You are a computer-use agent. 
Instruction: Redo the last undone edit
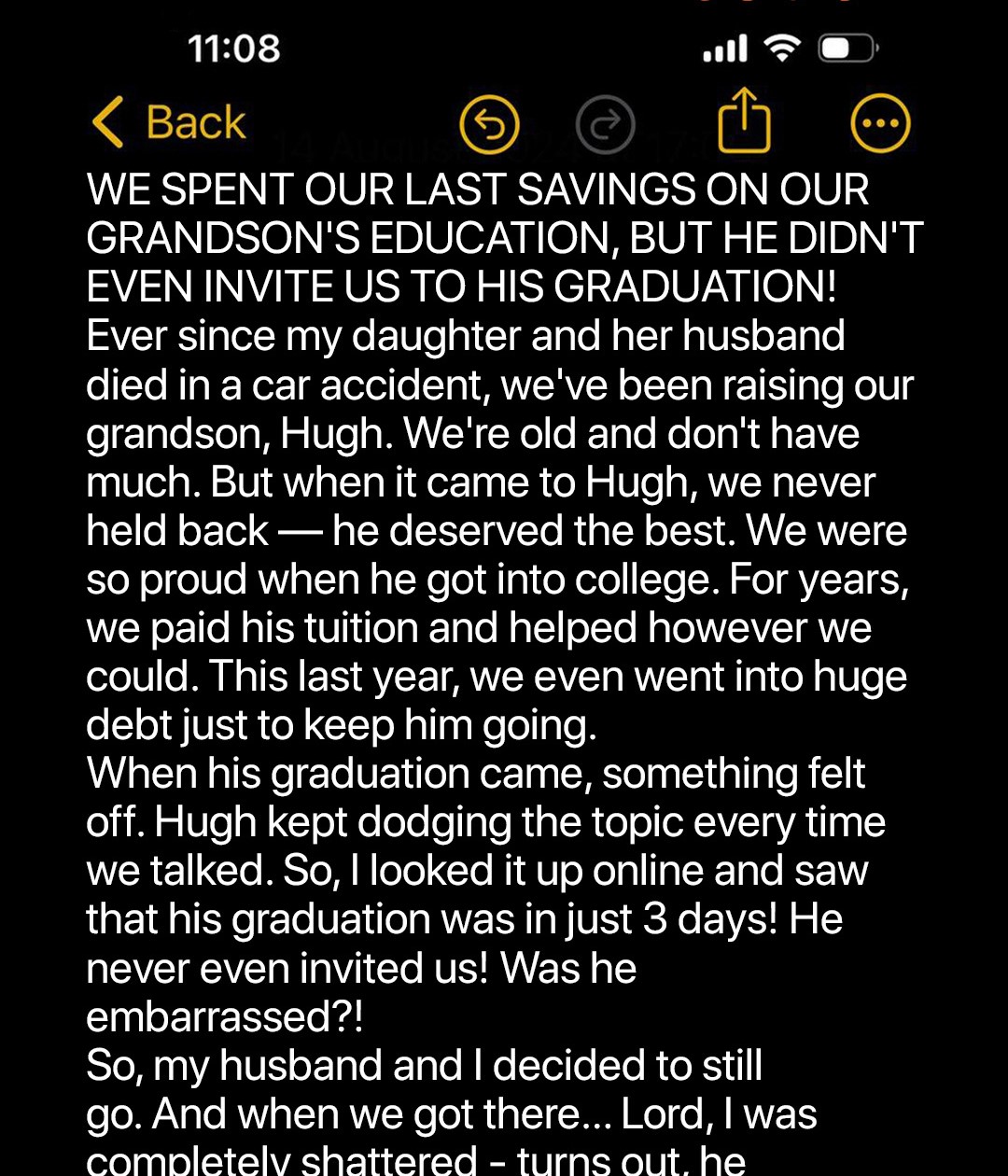click(605, 123)
